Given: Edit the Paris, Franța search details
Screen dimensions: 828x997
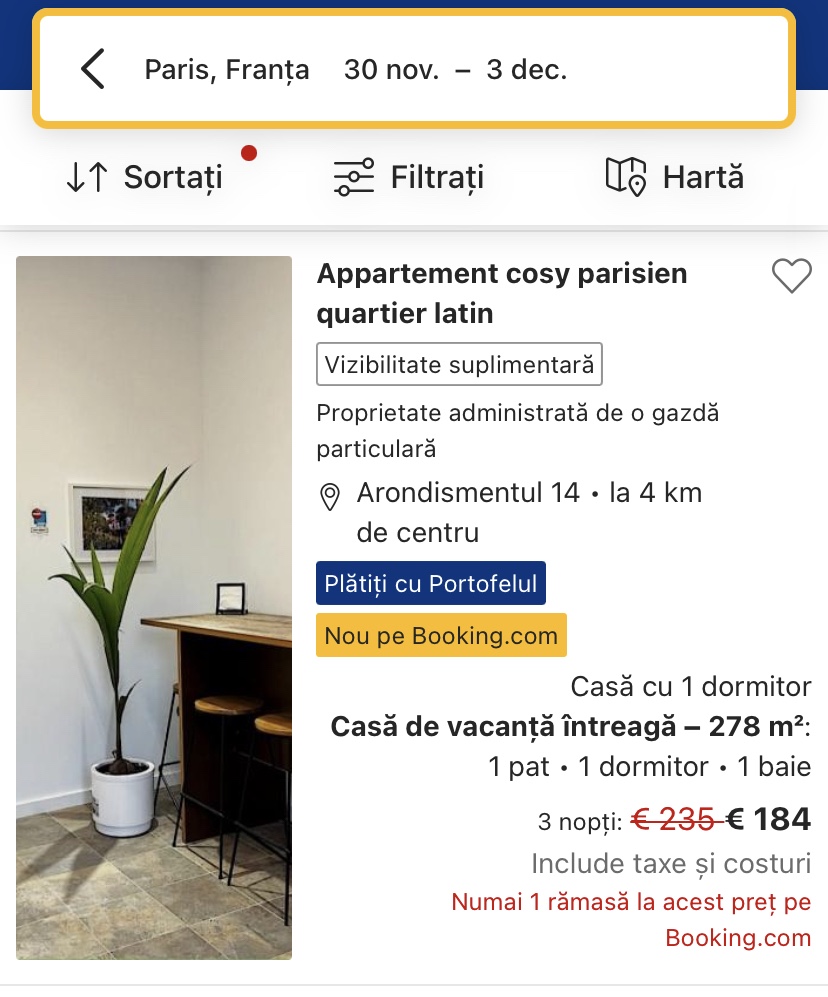Looking at the screenshot, I should (x=356, y=70).
